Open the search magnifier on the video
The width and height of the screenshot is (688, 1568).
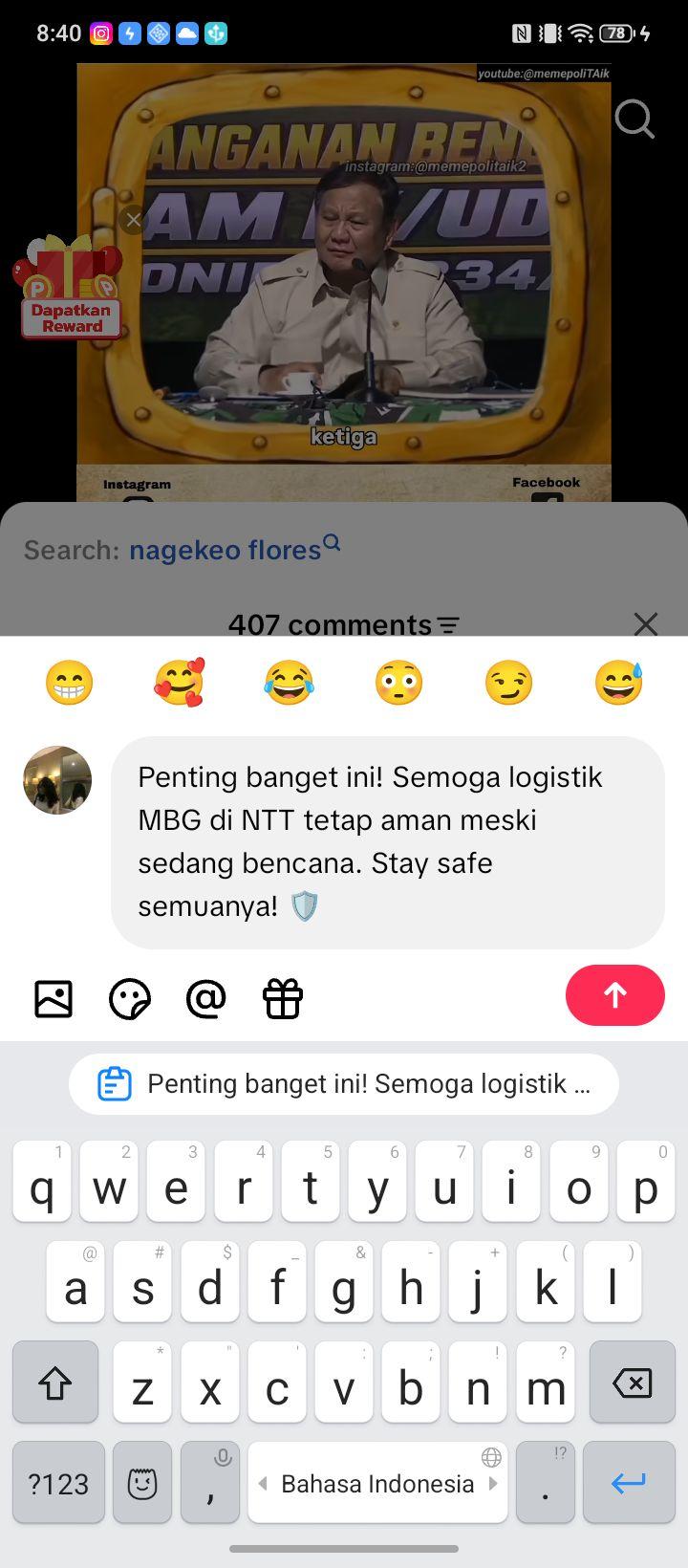634,120
